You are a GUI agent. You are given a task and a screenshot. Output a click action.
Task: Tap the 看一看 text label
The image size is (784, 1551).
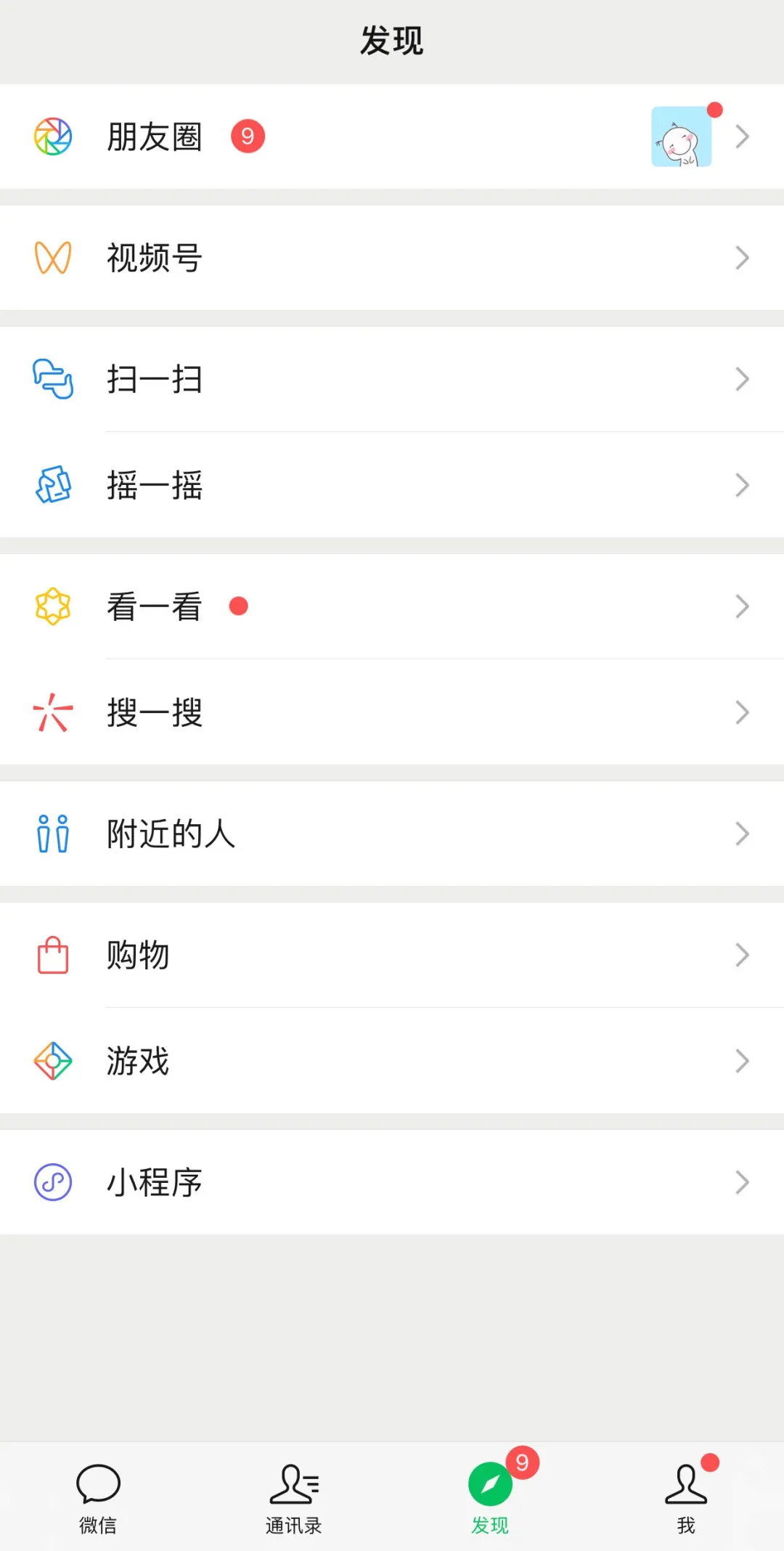tap(155, 608)
